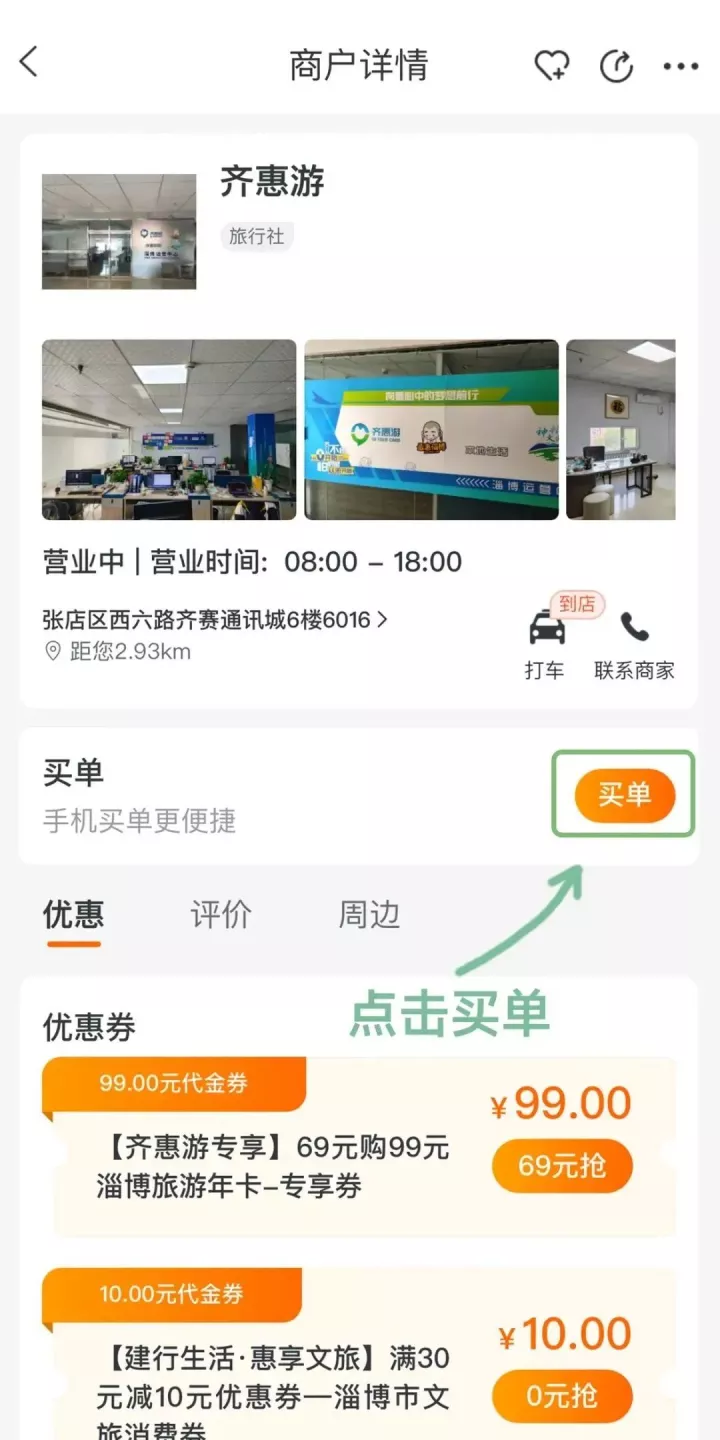720x1440 pixels.
Task: View the blue 齐惠游 wall photo
Action: pos(431,430)
